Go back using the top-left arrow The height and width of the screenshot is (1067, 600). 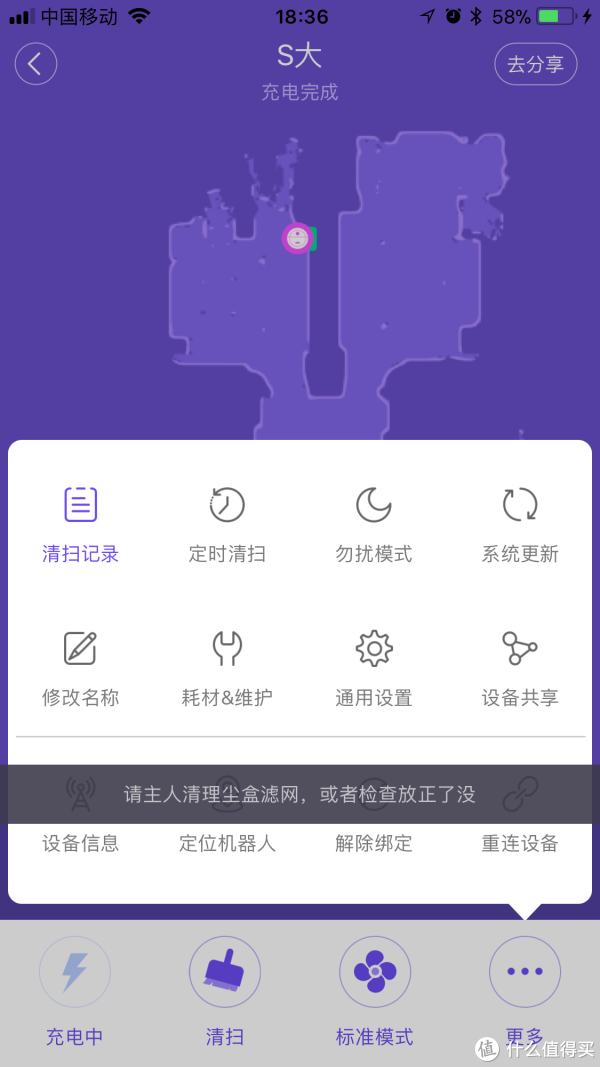coord(36,65)
